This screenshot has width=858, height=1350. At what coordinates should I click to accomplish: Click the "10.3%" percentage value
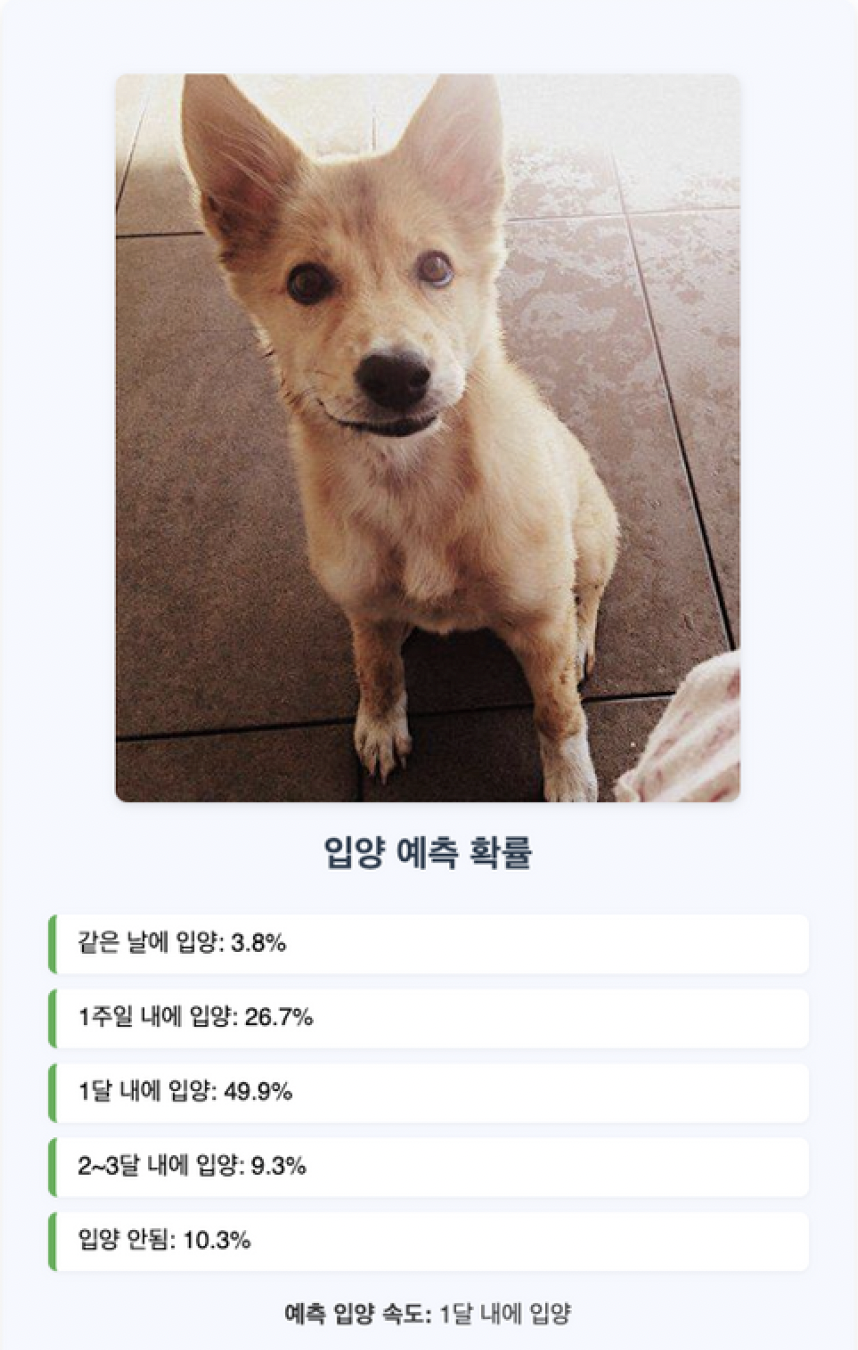[218, 1240]
